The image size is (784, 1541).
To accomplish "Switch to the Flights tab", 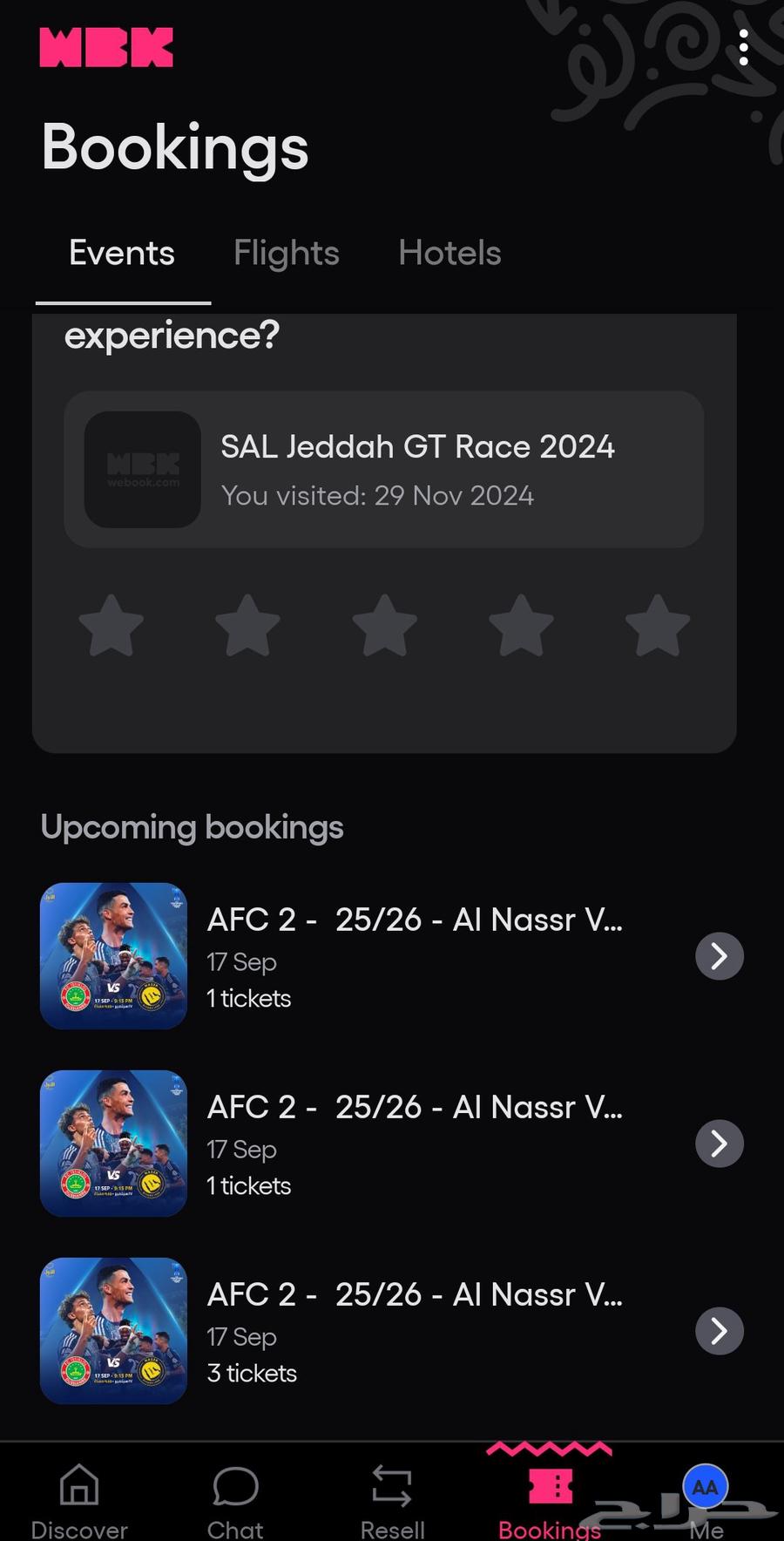I will [x=286, y=254].
